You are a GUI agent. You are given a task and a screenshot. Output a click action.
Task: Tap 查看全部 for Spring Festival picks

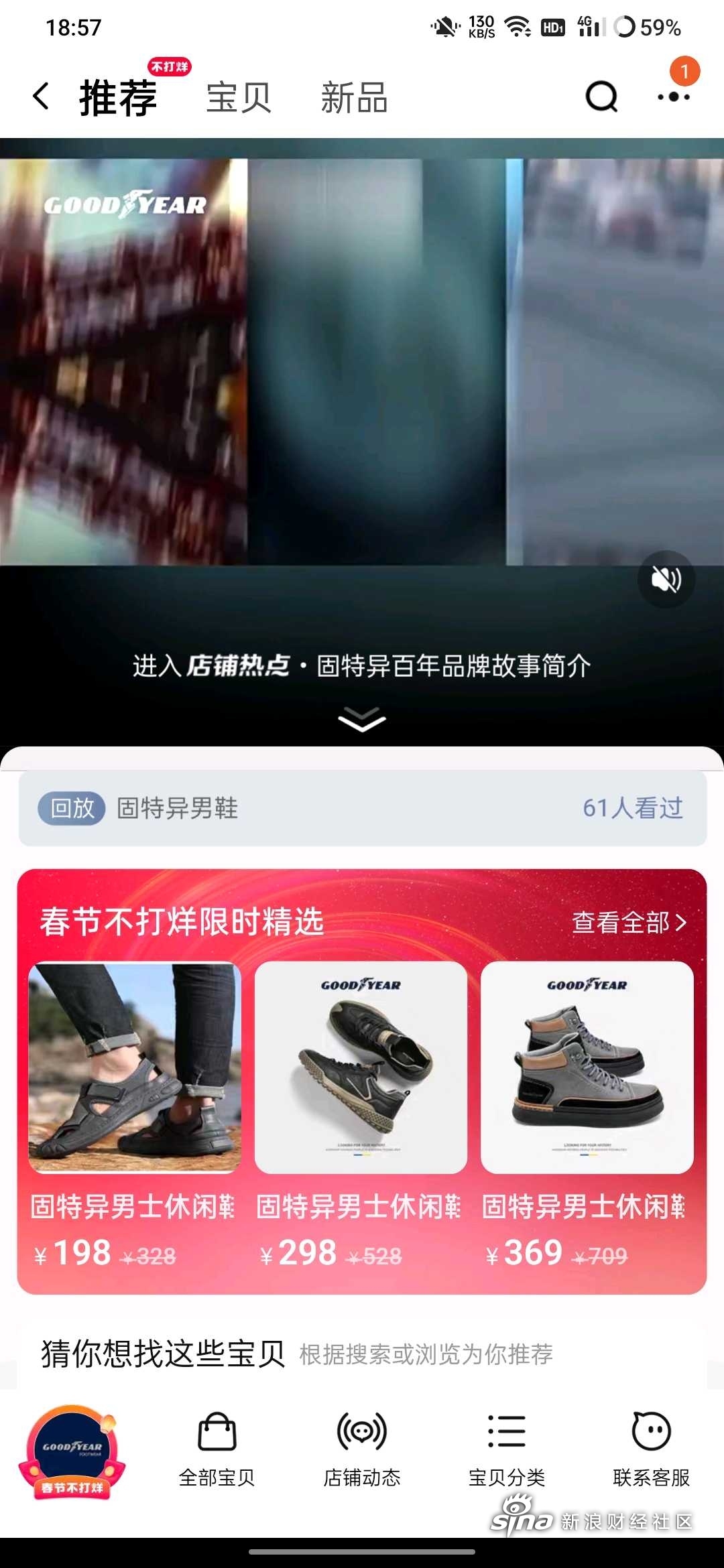coord(629,923)
